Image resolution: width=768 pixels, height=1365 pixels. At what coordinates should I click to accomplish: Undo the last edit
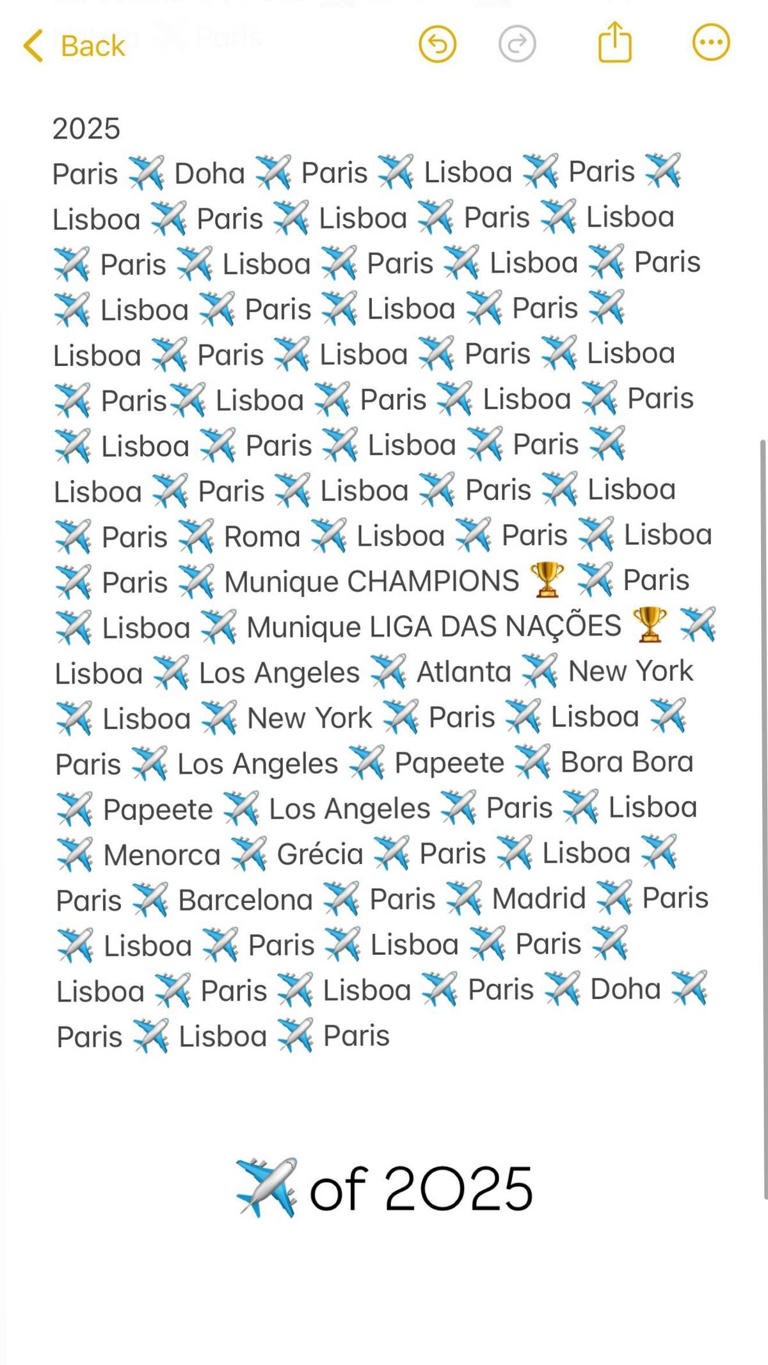[437, 44]
